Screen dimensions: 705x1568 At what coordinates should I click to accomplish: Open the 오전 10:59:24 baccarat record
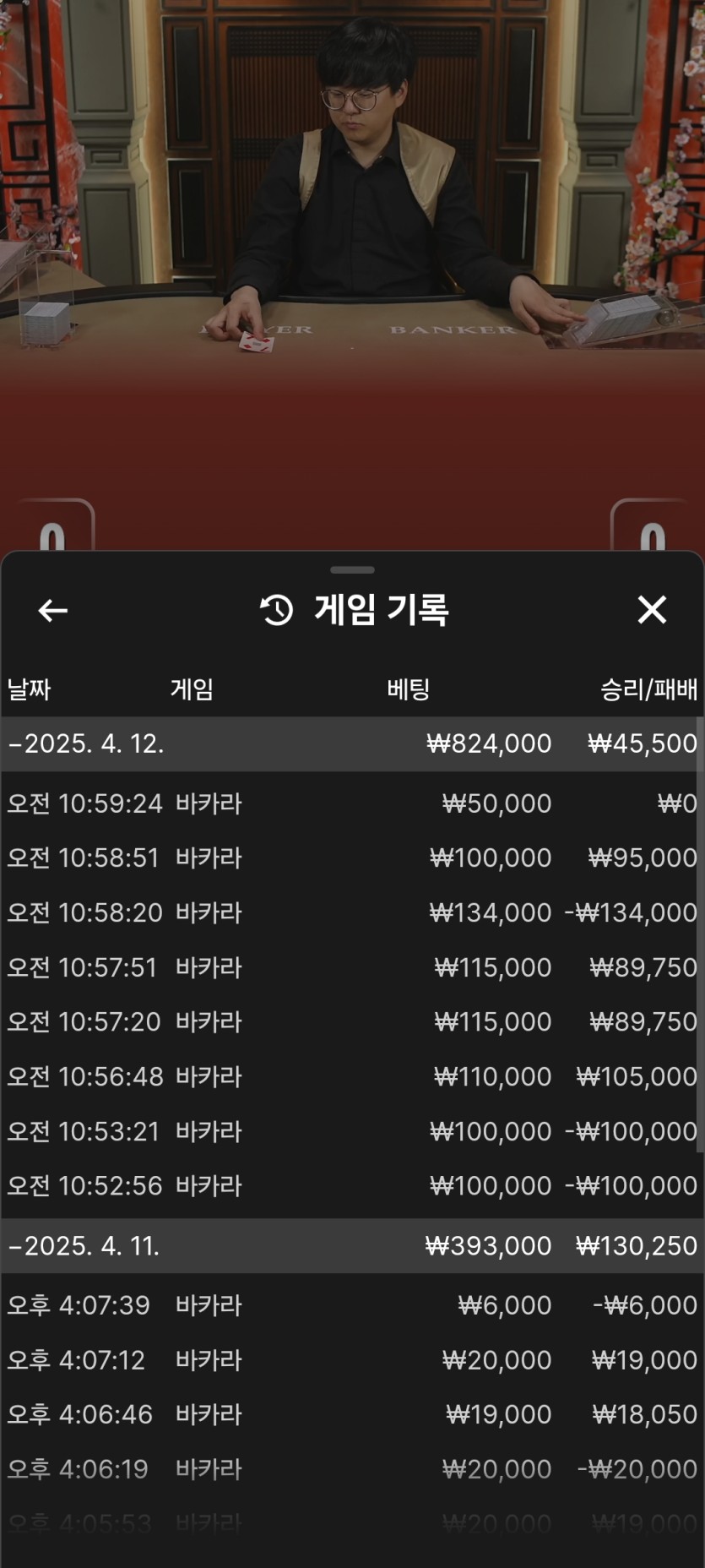pos(351,803)
